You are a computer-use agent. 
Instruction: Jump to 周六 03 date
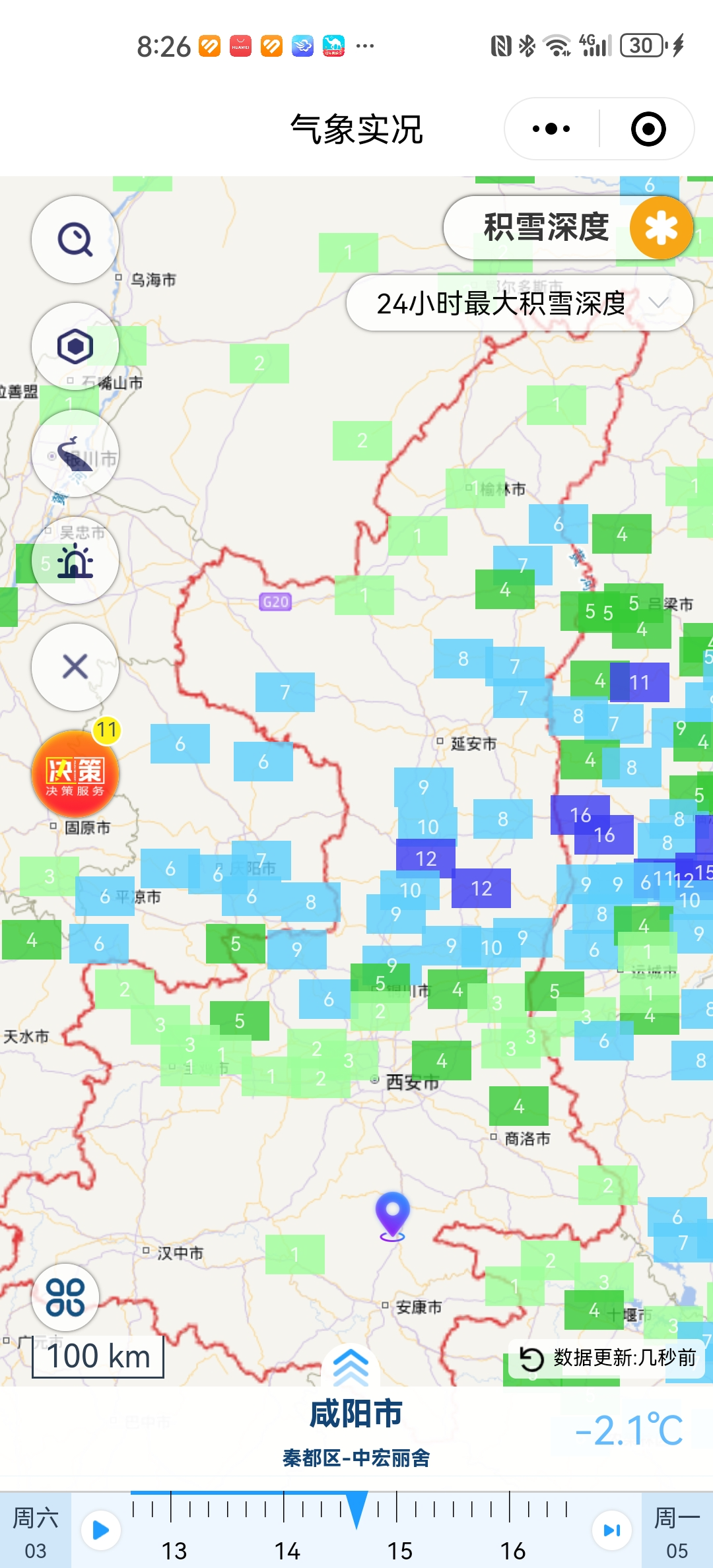pos(36,1531)
